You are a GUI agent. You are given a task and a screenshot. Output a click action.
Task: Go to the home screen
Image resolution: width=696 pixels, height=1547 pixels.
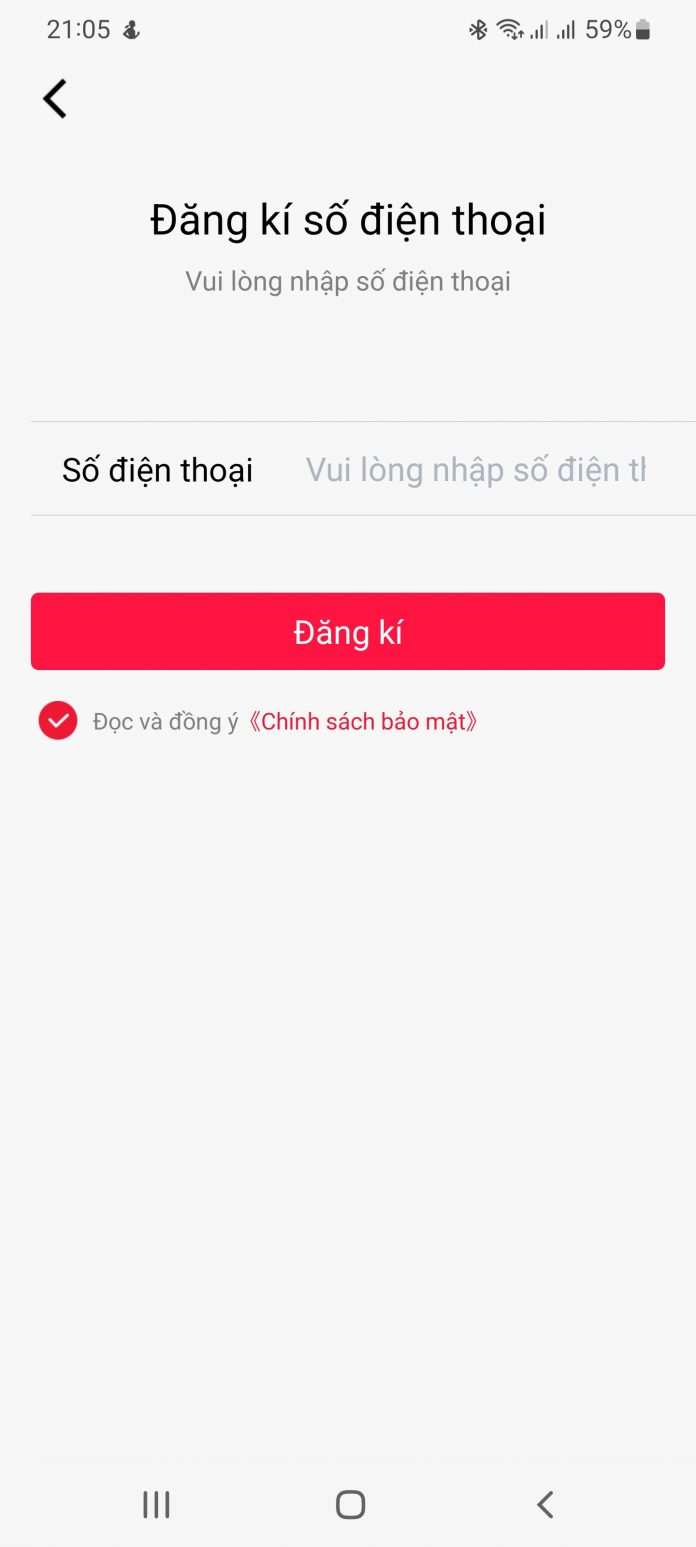350,1504
